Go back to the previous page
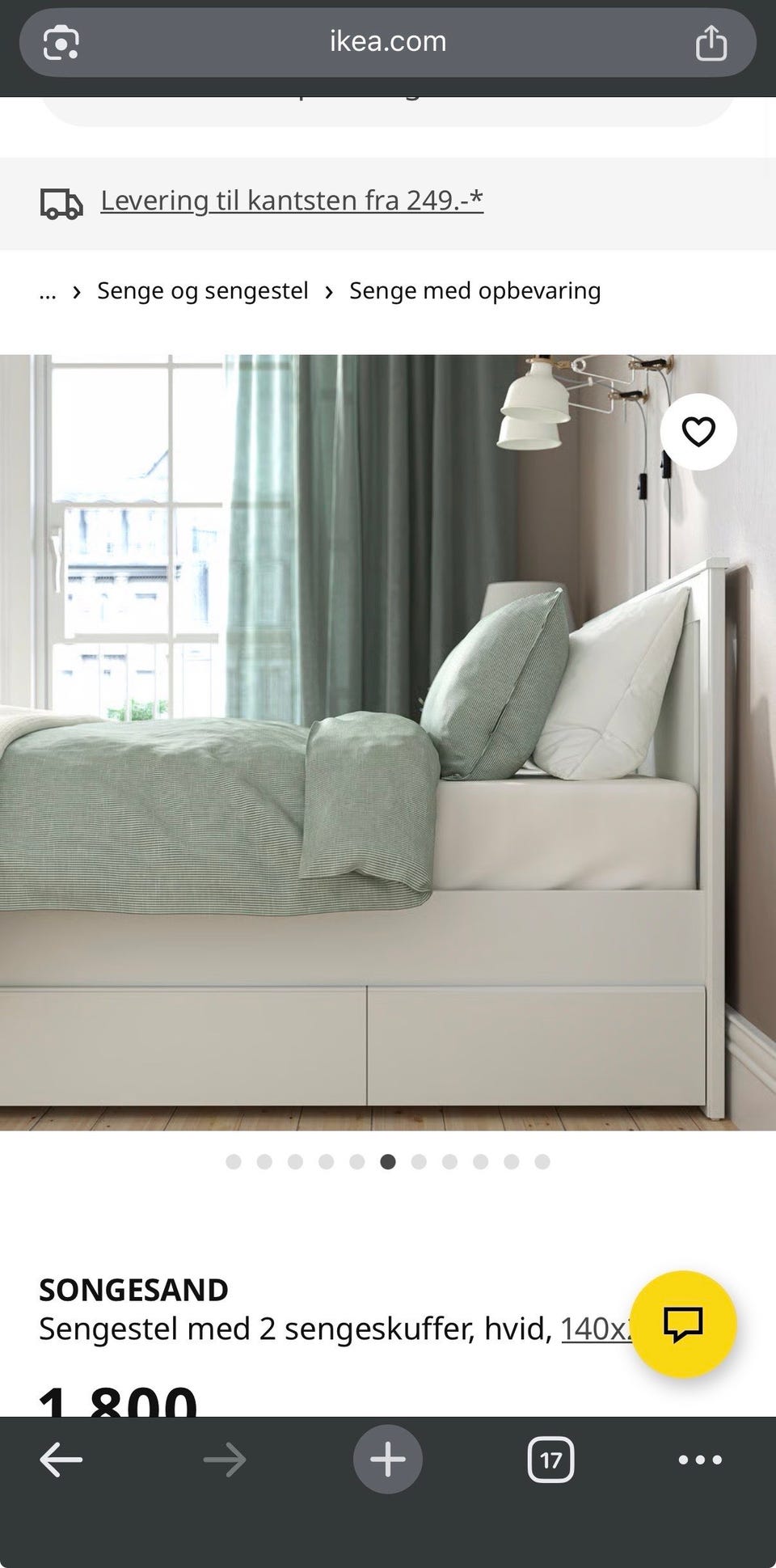The width and height of the screenshot is (776, 1568). (61, 1460)
